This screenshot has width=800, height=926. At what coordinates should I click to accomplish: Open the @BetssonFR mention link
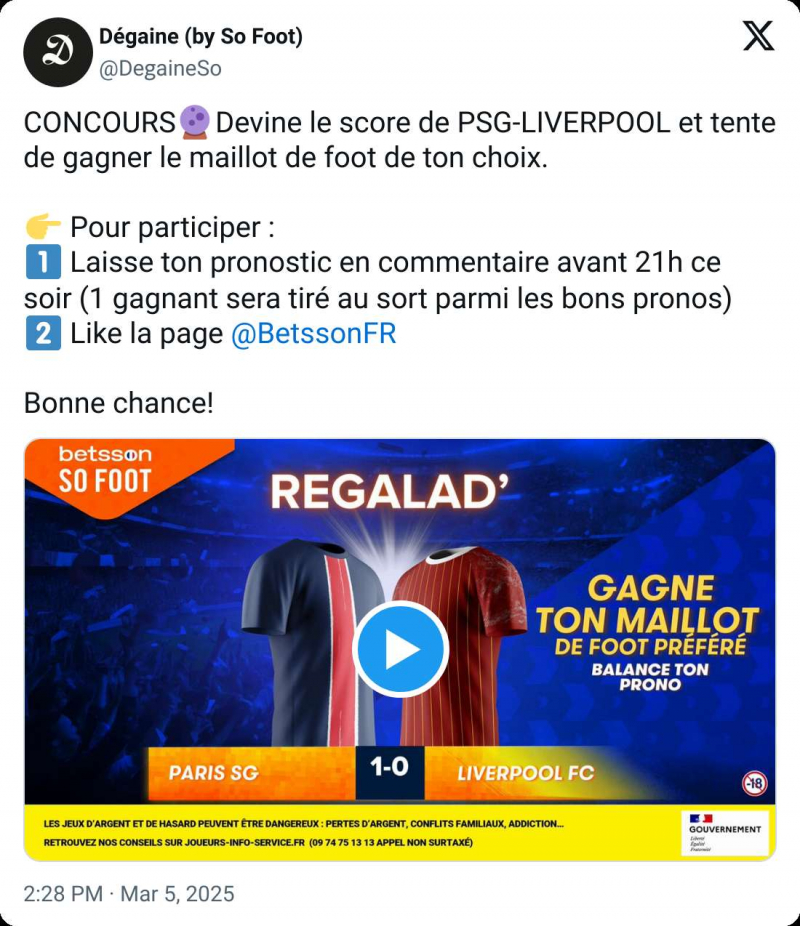313,334
